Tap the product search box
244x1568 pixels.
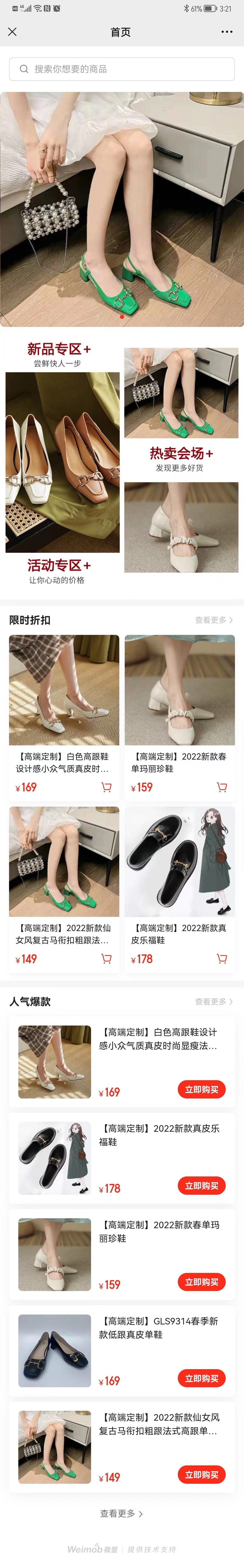[122, 69]
